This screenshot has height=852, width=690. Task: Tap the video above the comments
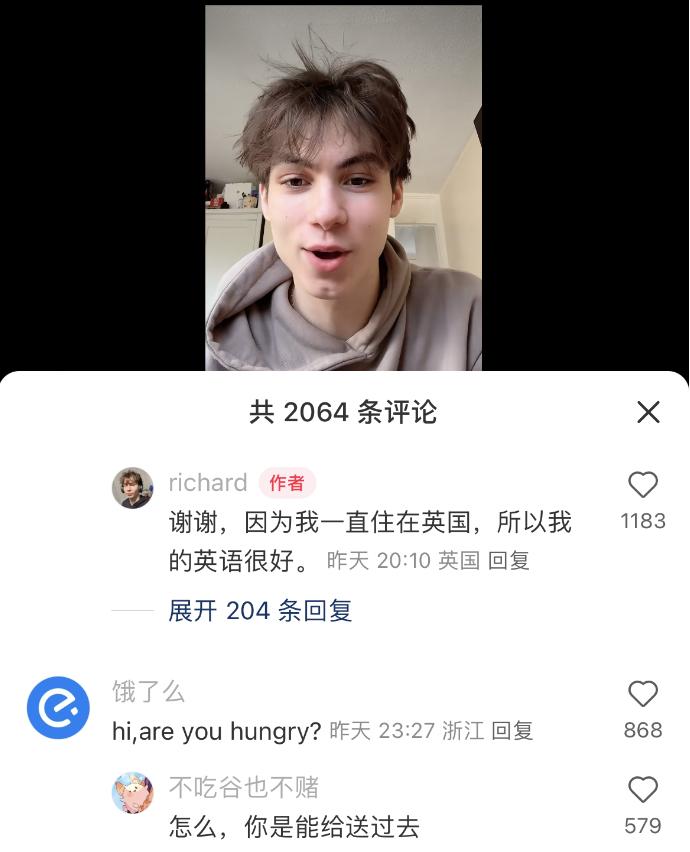tap(343, 188)
